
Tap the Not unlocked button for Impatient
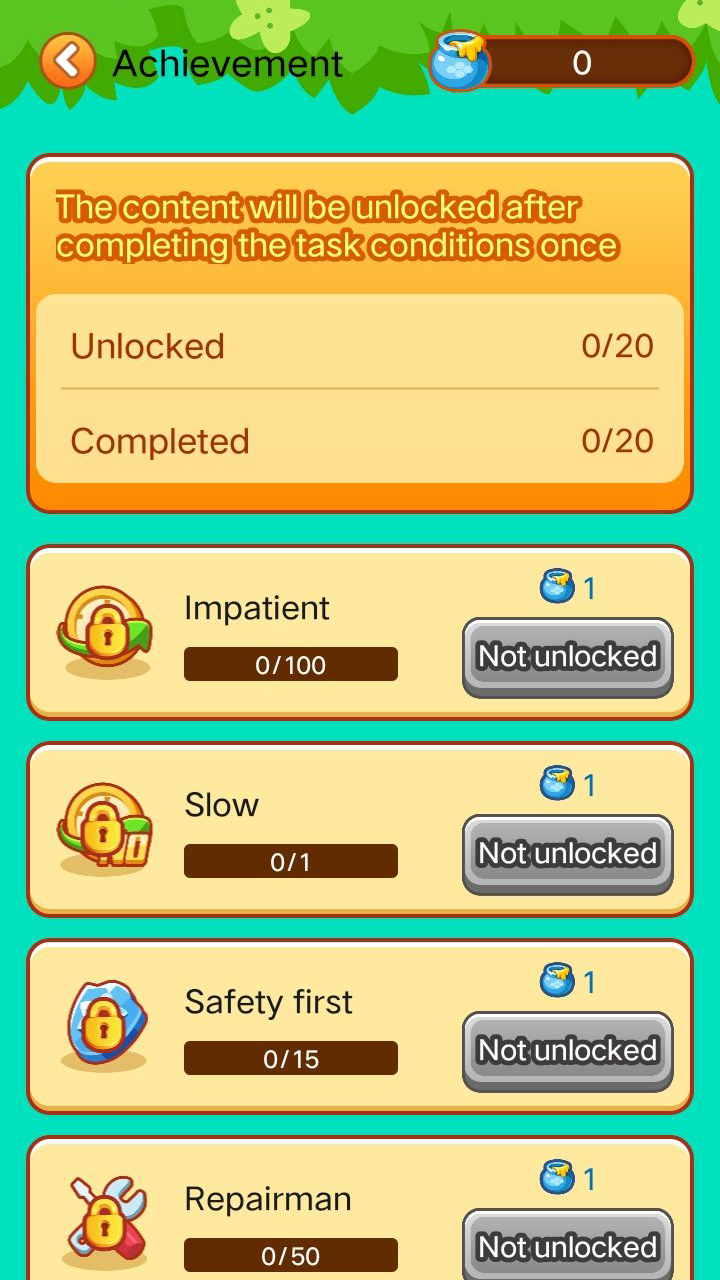point(567,656)
